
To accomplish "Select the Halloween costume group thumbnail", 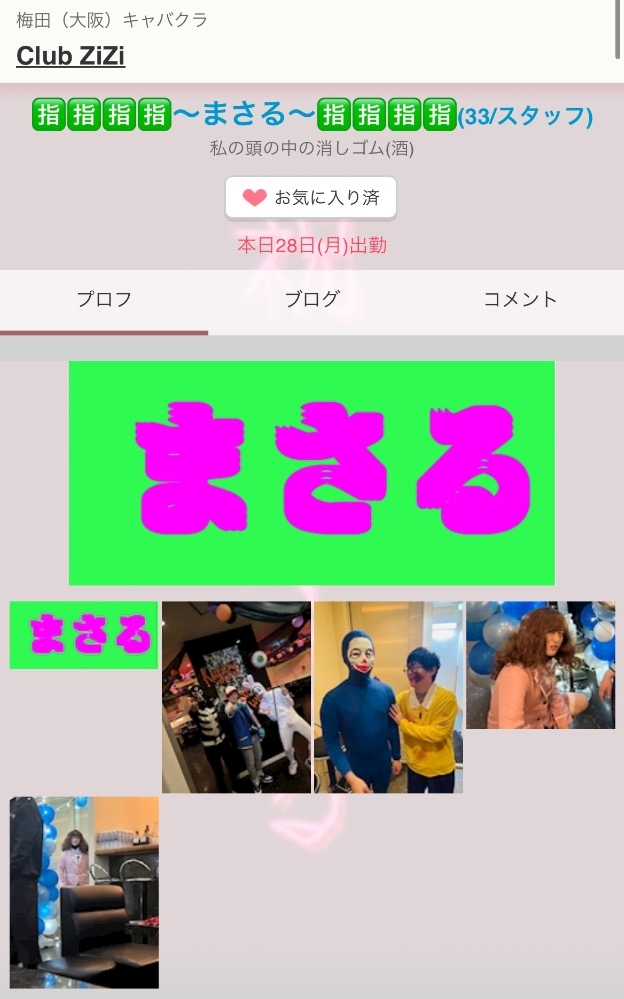I will click(236, 697).
